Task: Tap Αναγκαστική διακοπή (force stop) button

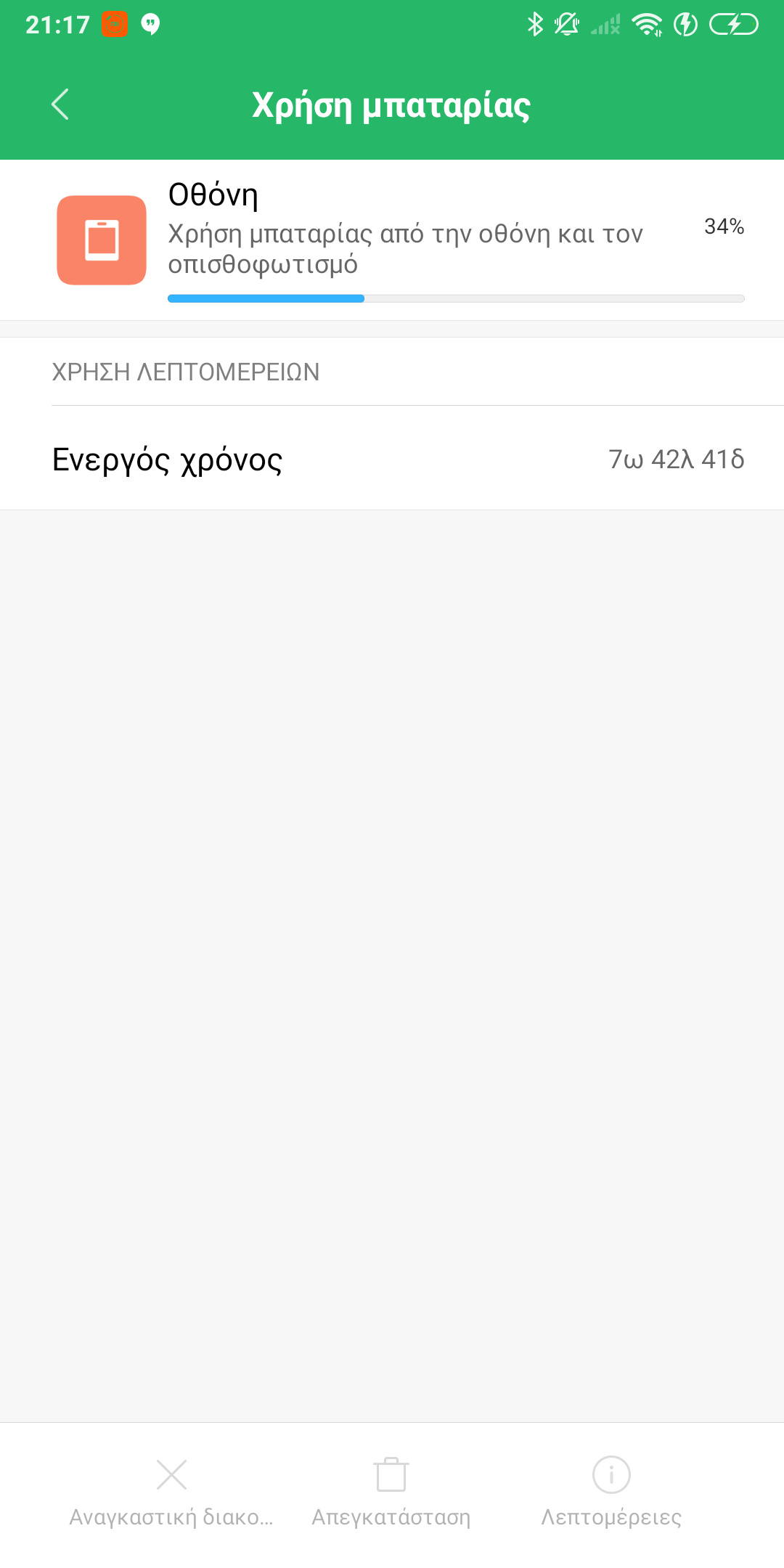Action: pyautogui.click(x=171, y=1491)
